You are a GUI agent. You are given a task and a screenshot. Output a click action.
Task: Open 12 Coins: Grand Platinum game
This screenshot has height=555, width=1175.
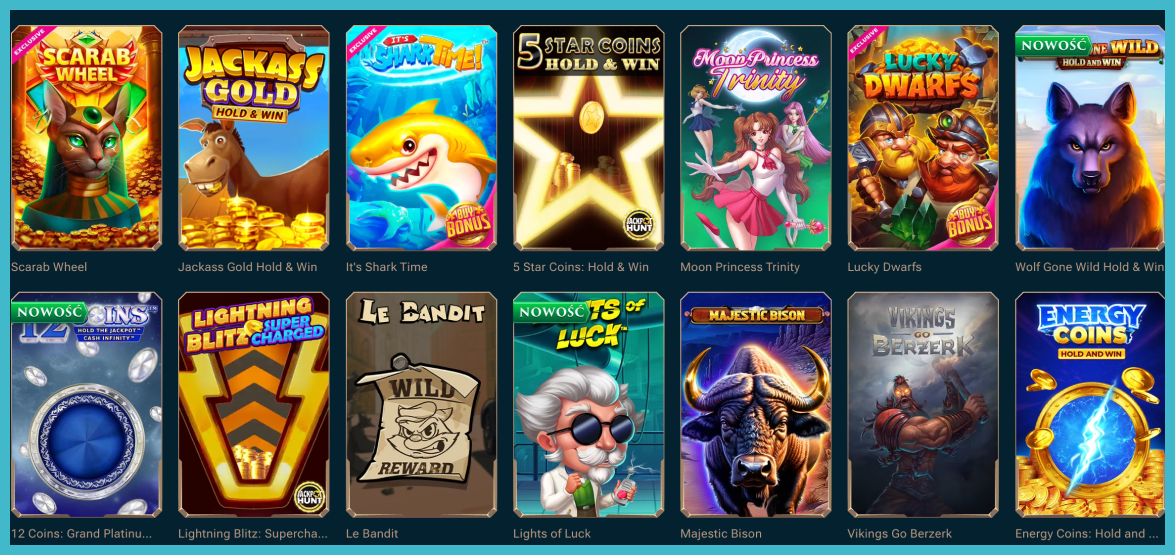coord(86,405)
